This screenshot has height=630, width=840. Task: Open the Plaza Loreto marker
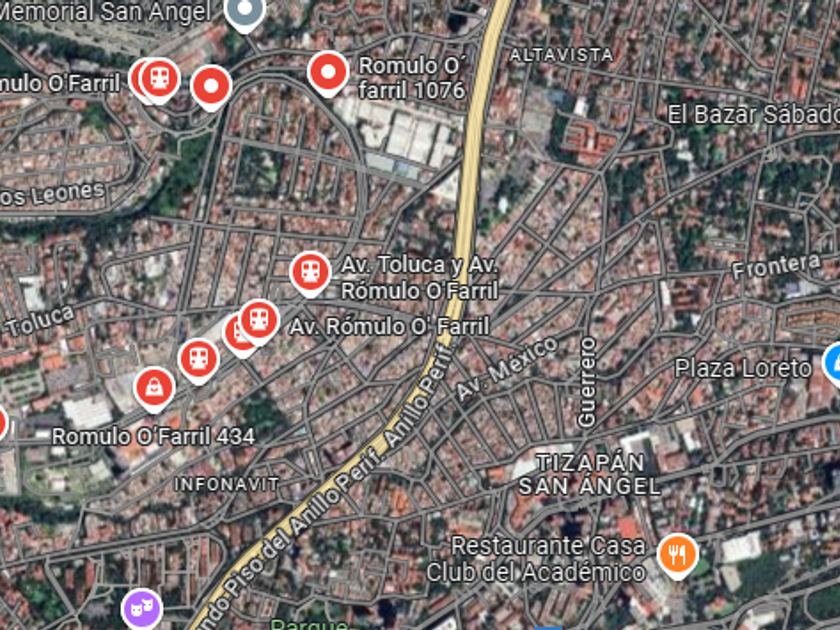pos(832,365)
